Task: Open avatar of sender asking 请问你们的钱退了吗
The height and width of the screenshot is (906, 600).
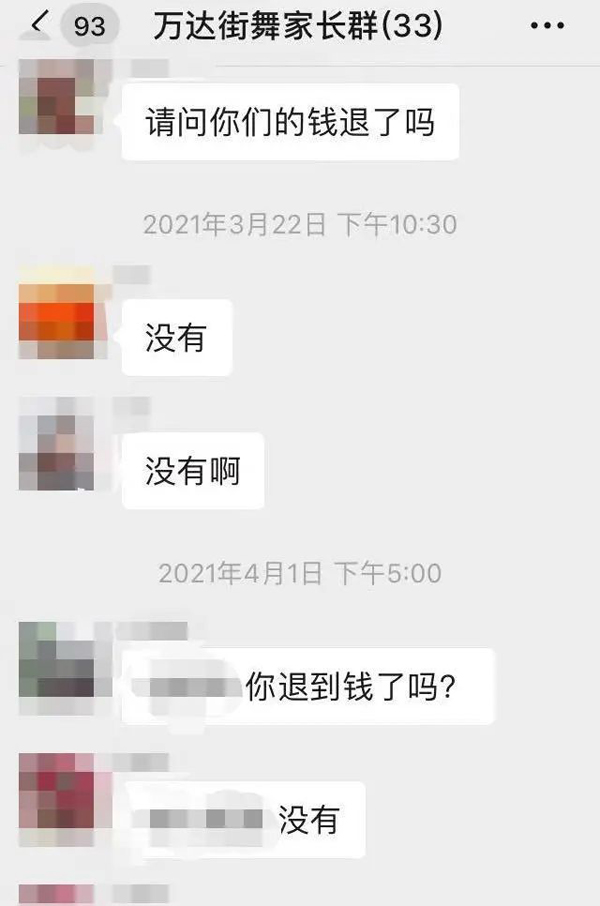Action: coord(57,99)
